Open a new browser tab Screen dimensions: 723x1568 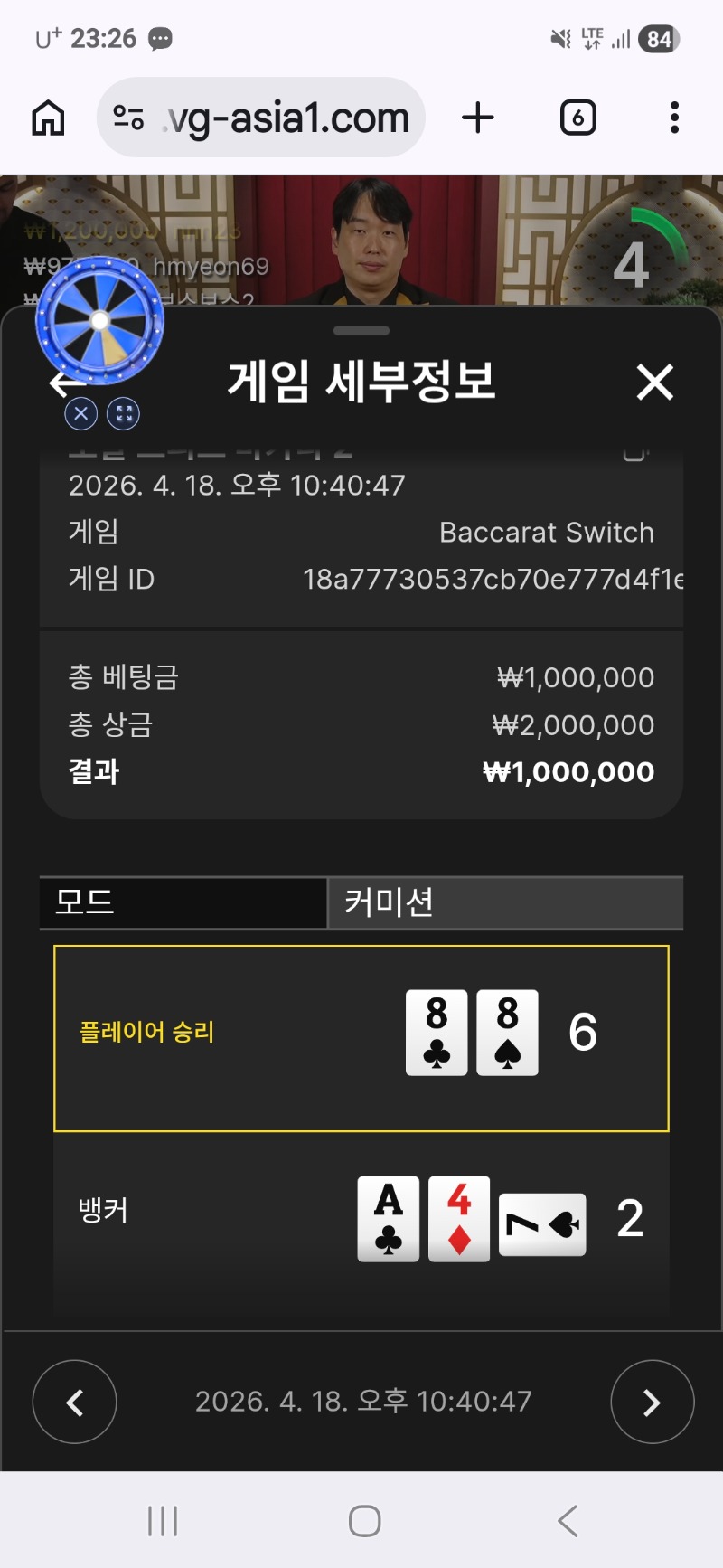tap(478, 118)
